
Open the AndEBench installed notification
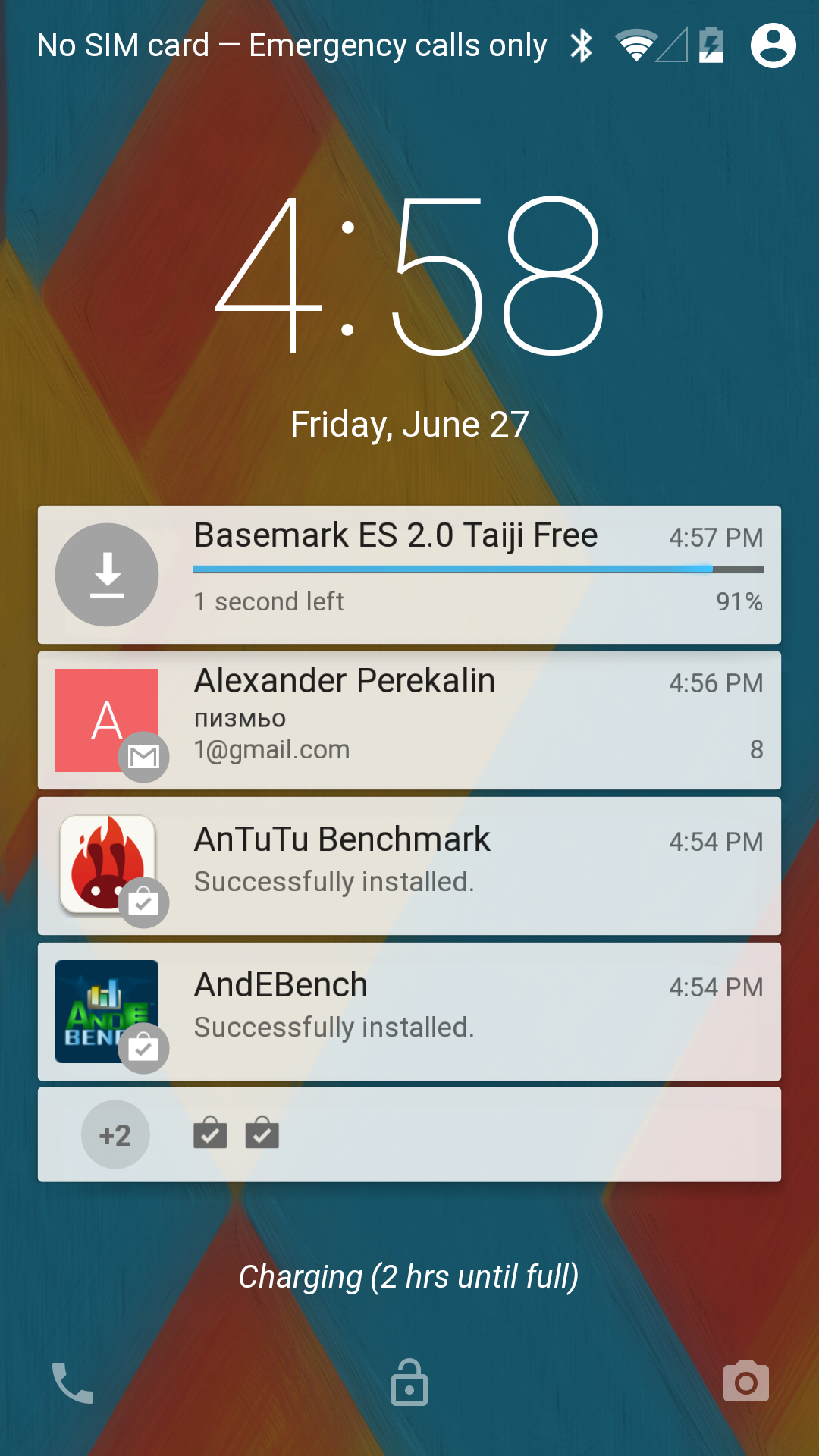[x=409, y=1012]
